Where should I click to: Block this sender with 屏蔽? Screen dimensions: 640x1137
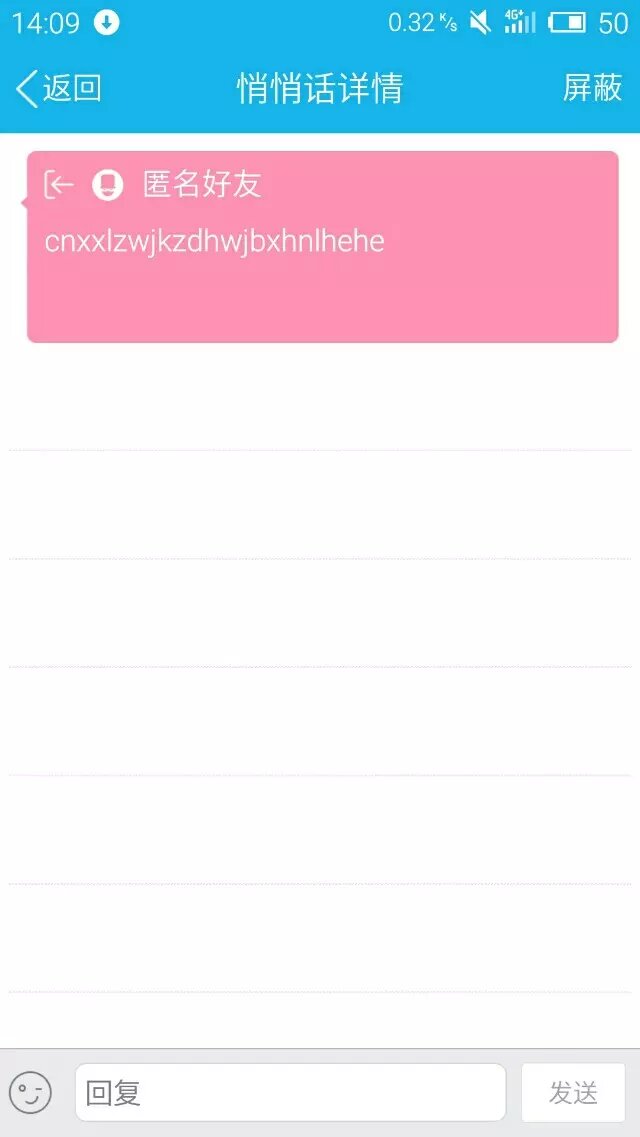(592, 88)
